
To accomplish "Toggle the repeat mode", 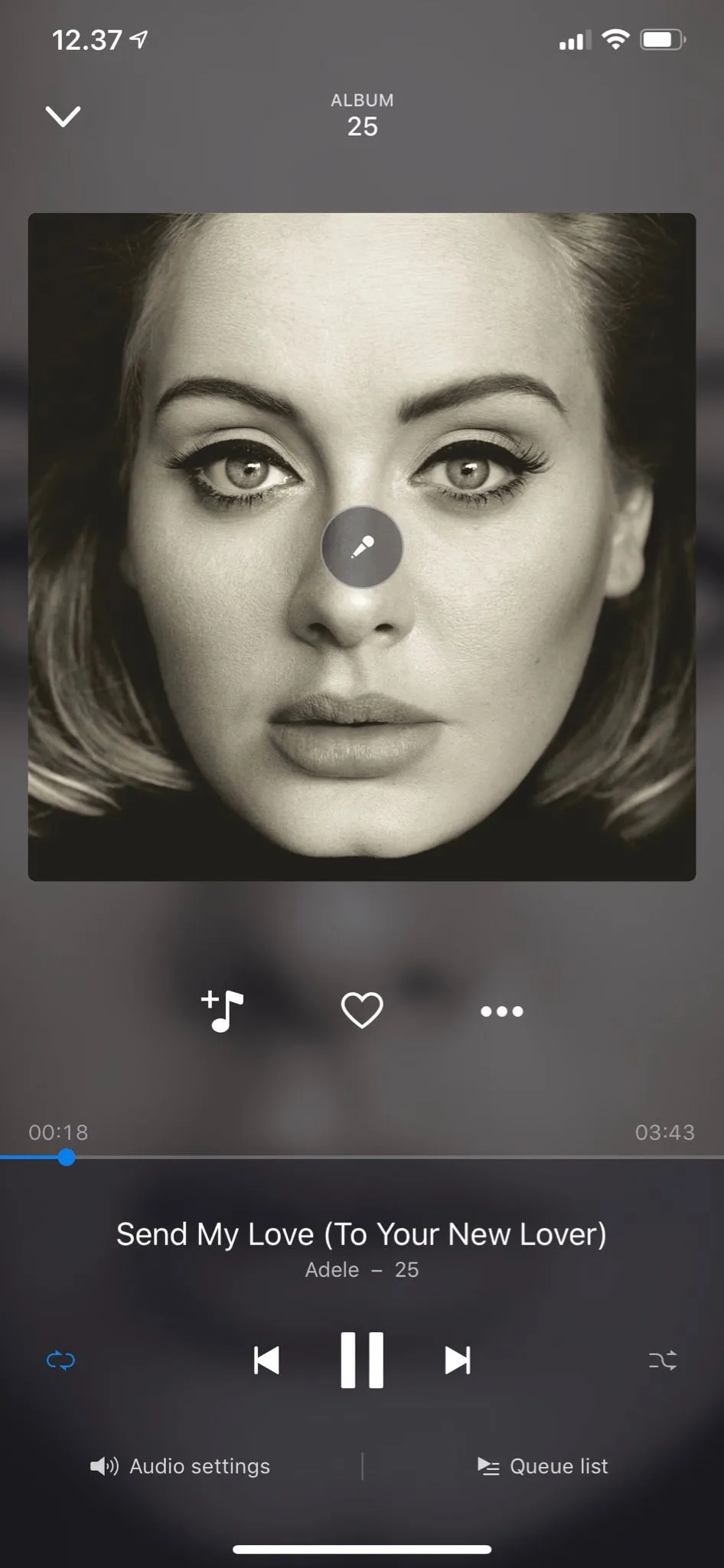I will click(x=61, y=1361).
